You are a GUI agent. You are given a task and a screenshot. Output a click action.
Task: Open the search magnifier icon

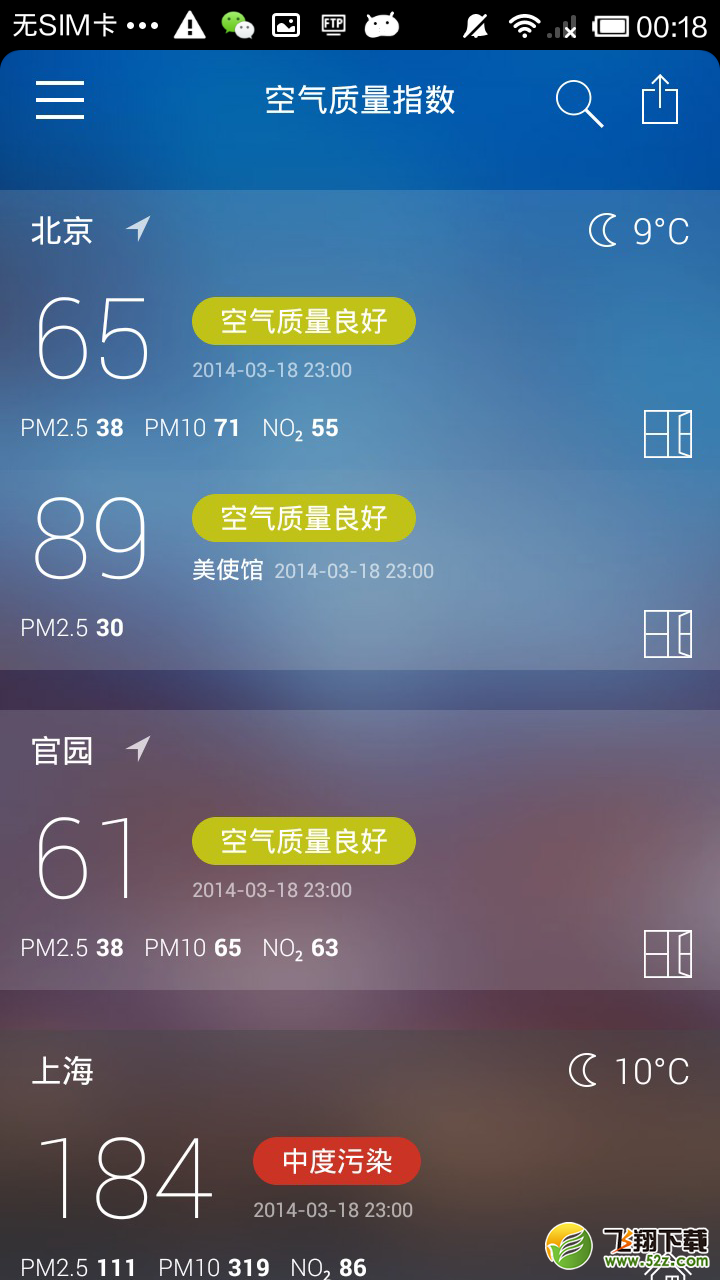pyautogui.click(x=579, y=103)
